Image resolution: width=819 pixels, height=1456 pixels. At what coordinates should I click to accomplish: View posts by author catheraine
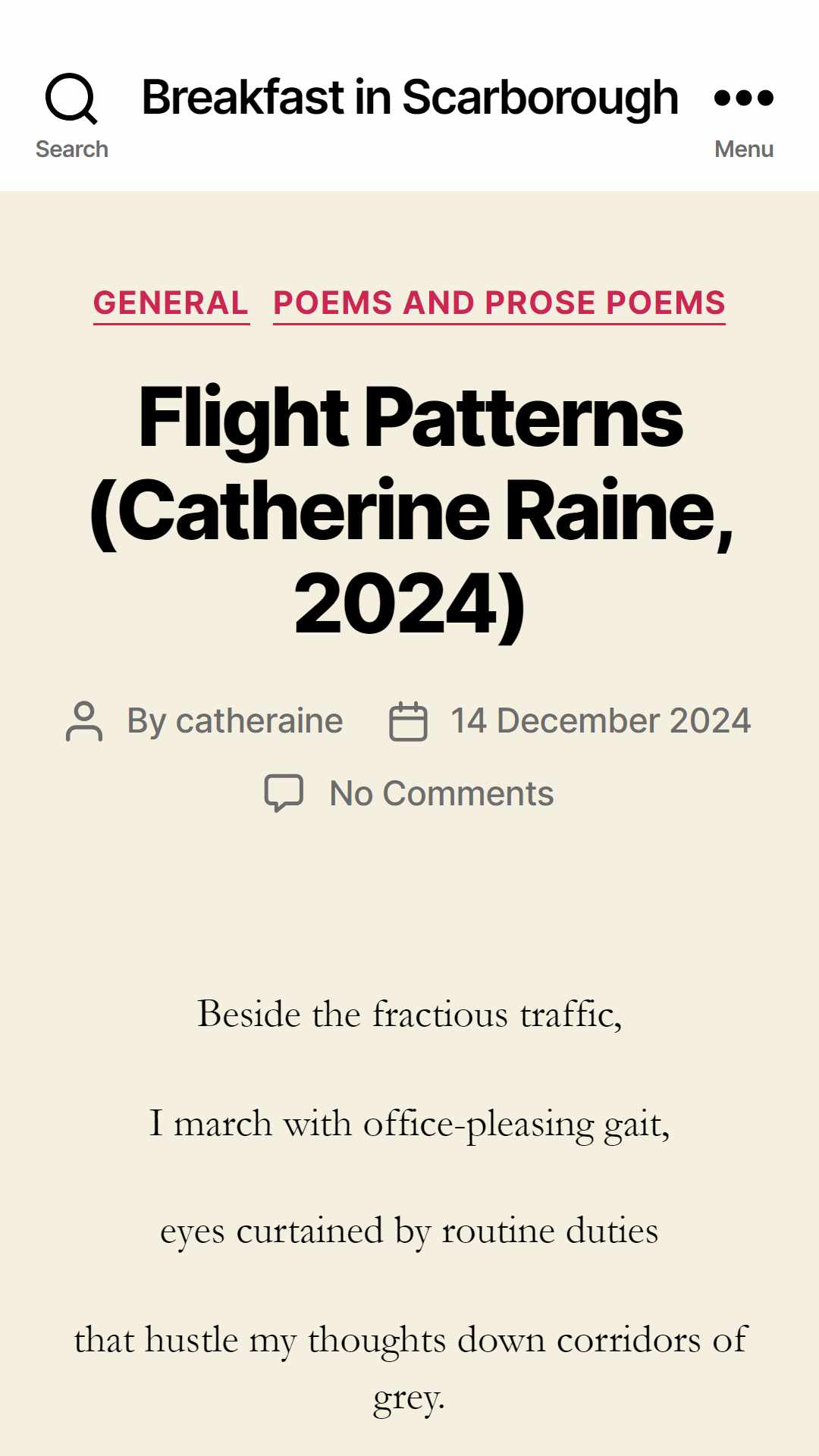pyautogui.click(x=259, y=720)
